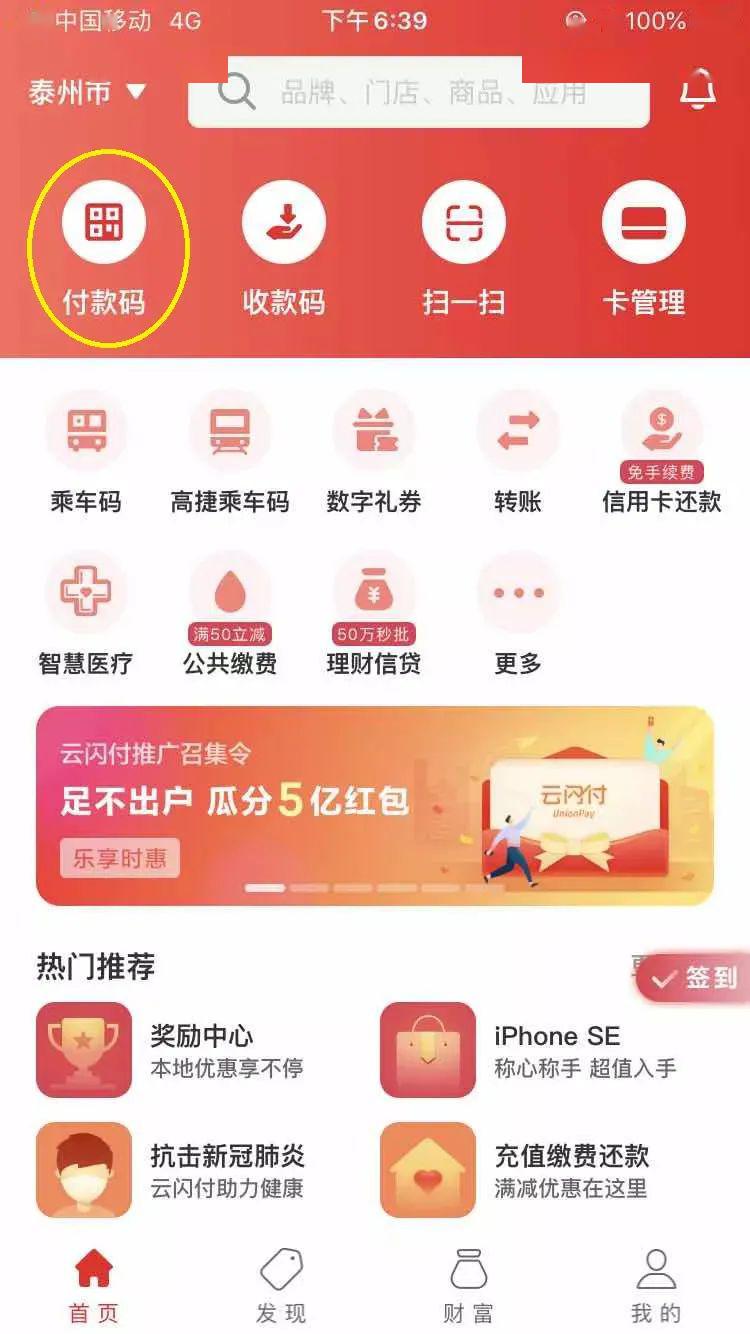This screenshot has height=1334, width=750.
Task: Go to the 我的 tab
Action: click(x=656, y=1285)
